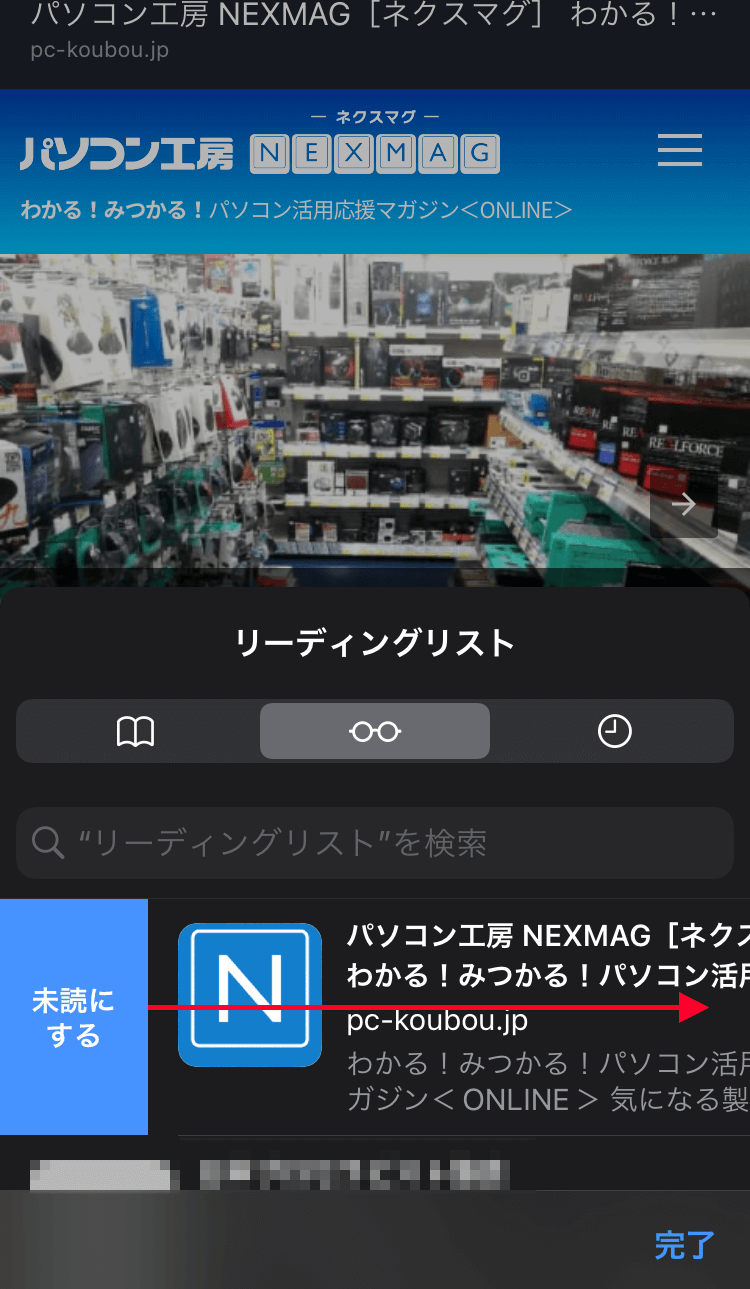Mark the NEXMAG item as unread

(x=74, y=1017)
